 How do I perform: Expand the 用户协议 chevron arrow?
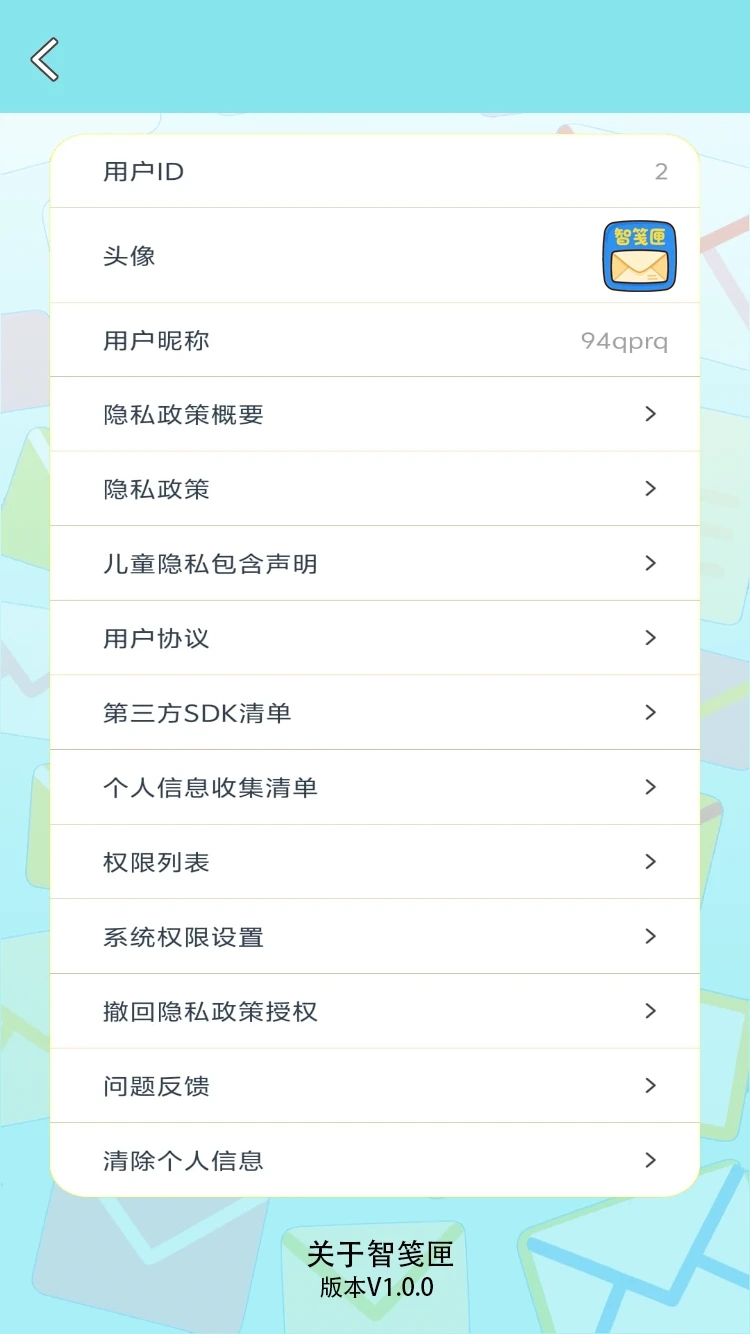tap(650, 638)
